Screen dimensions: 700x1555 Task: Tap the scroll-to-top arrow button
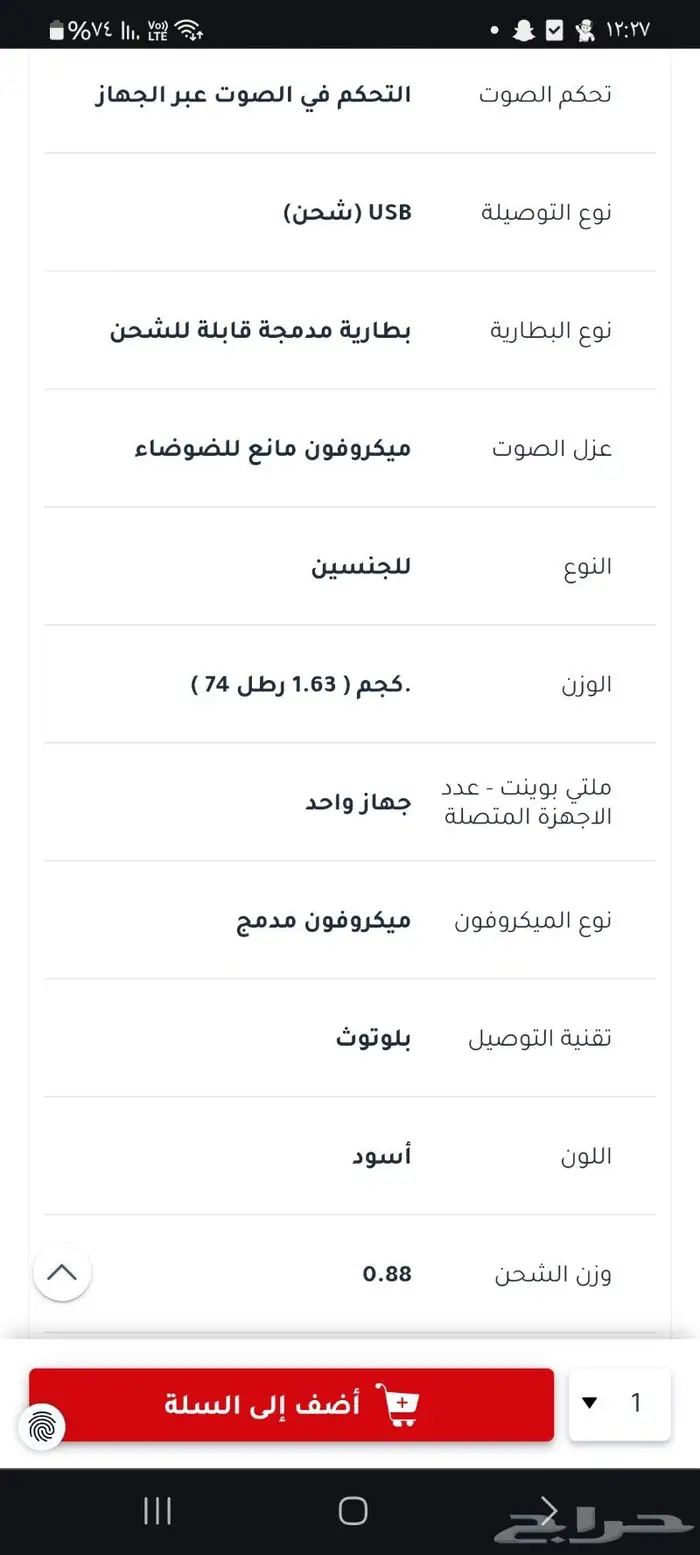(62, 1272)
